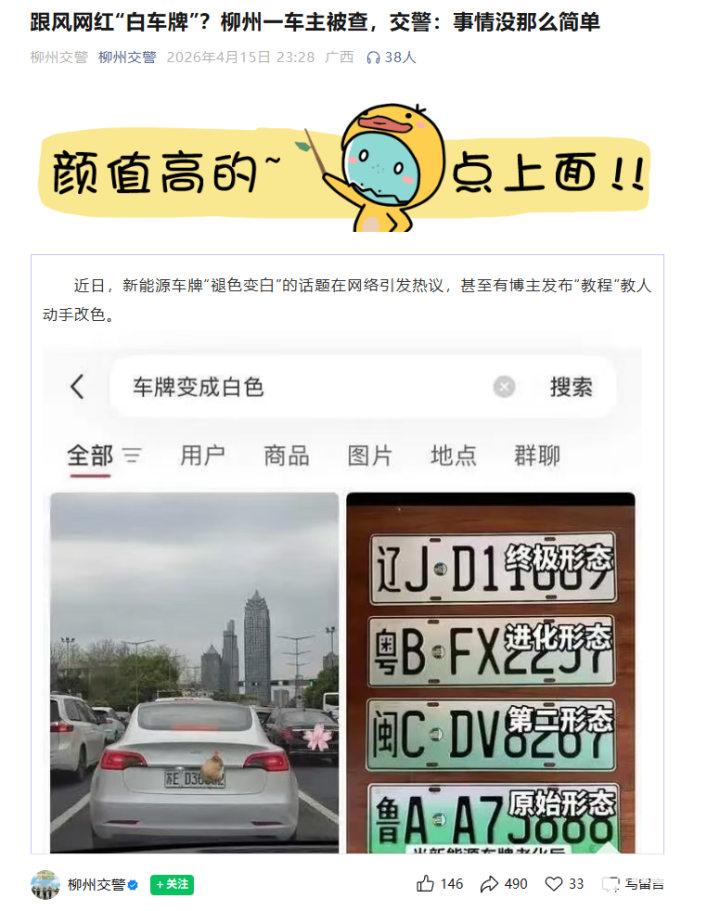Open 柳州交警 profile from the bottom bar avatar
This screenshot has width=720, height=911.
[x=45, y=884]
